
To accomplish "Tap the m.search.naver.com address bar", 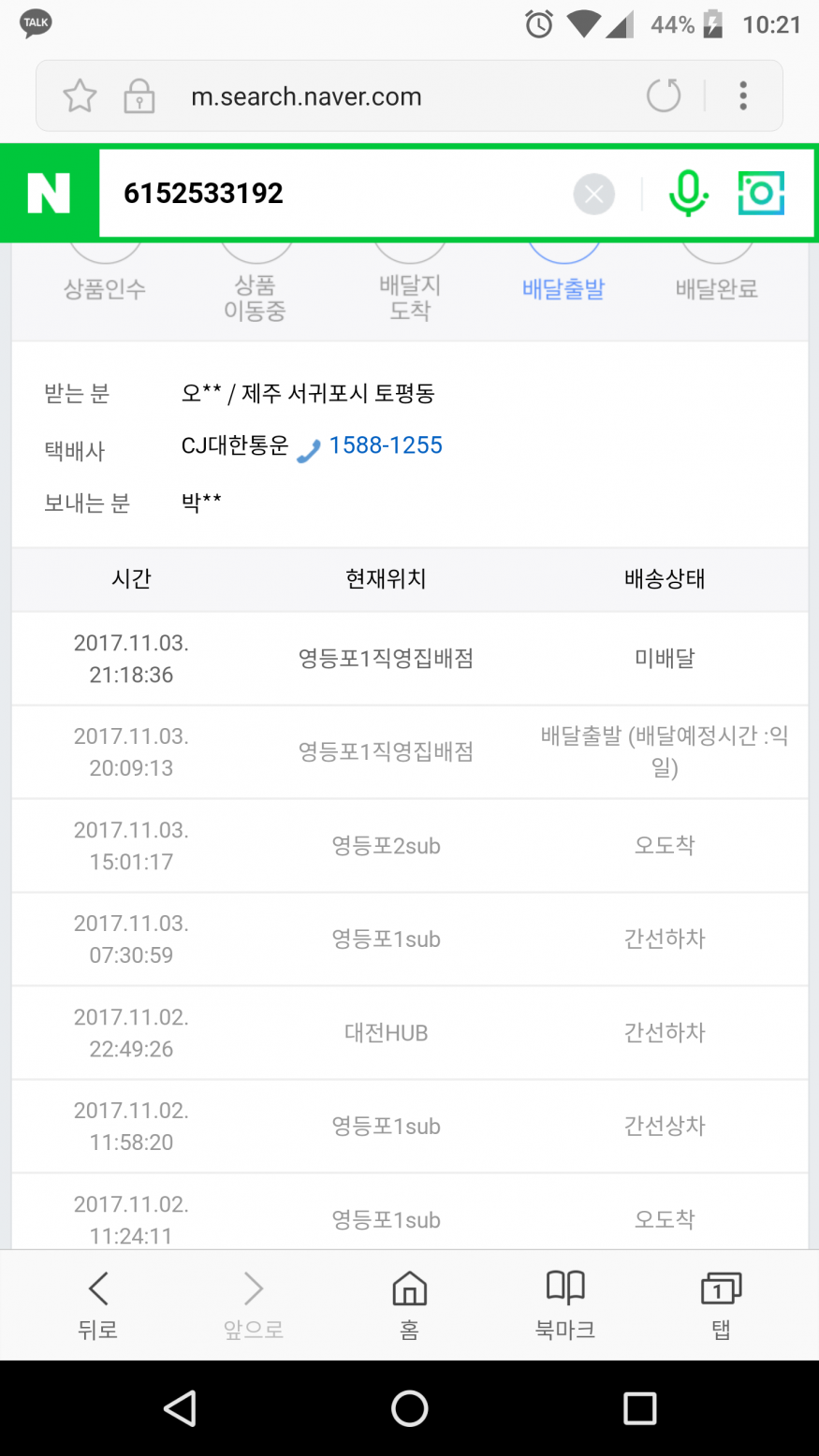I will point(306,96).
